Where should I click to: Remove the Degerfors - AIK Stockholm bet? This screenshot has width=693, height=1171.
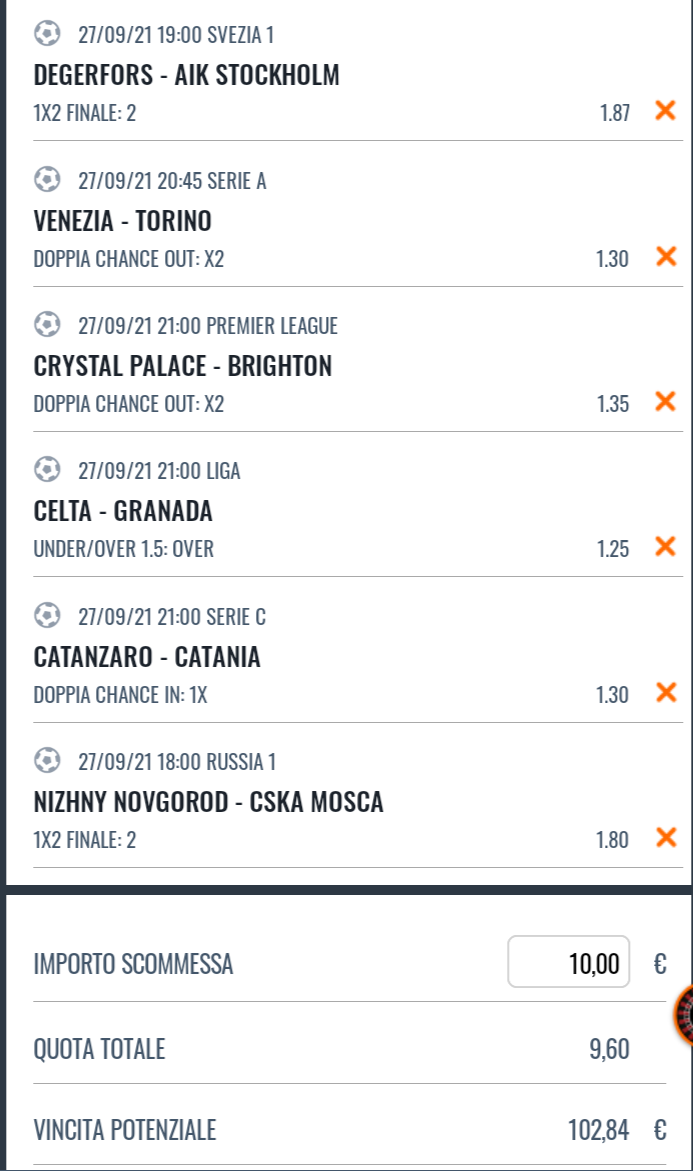[665, 111]
